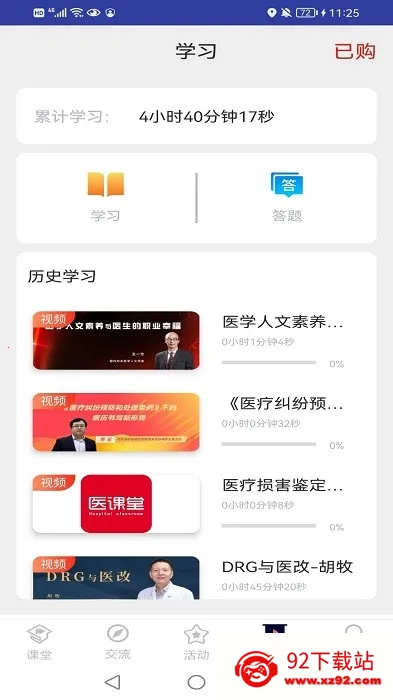Switch to the 活动 tab
The width and height of the screenshot is (393, 700).
point(196,642)
